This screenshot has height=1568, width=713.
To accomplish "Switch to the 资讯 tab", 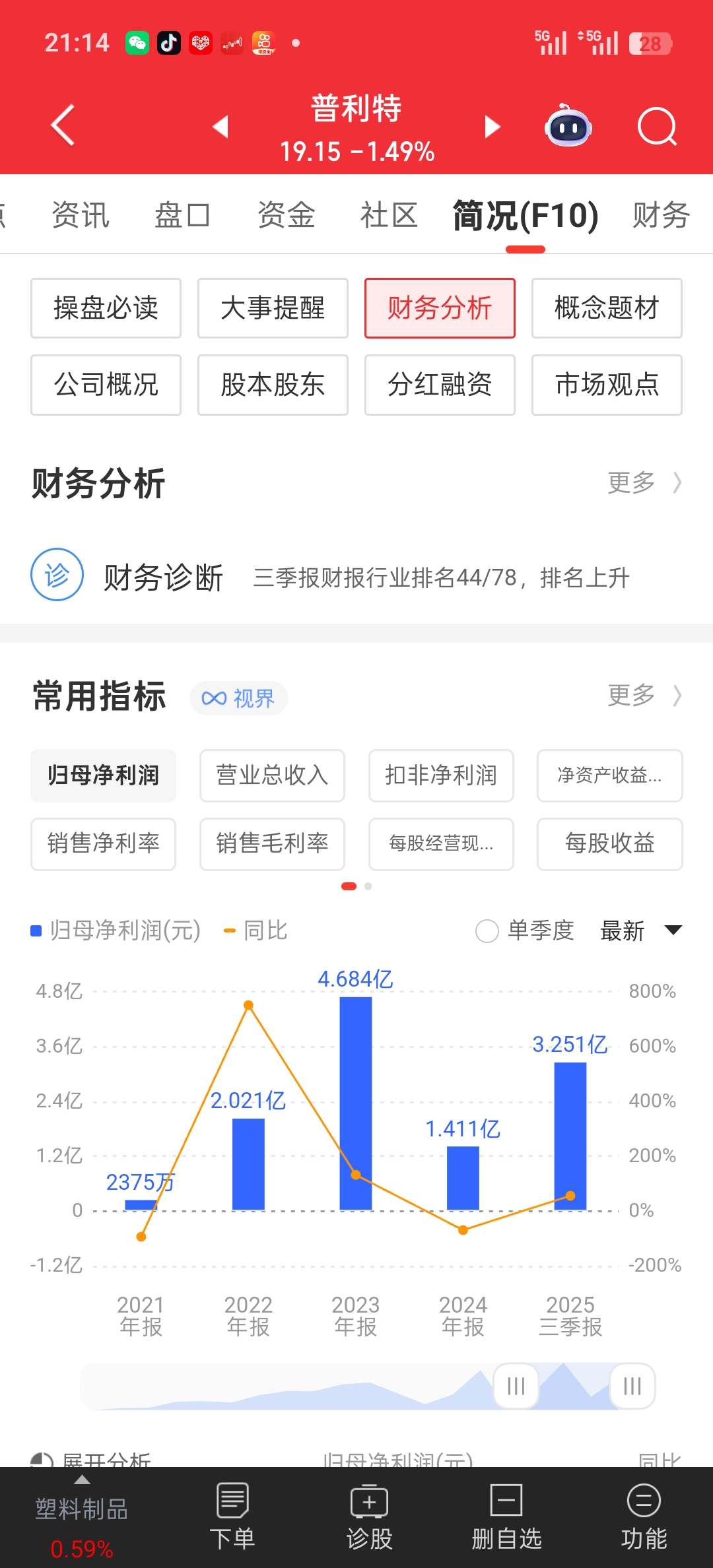I will point(81,215).
